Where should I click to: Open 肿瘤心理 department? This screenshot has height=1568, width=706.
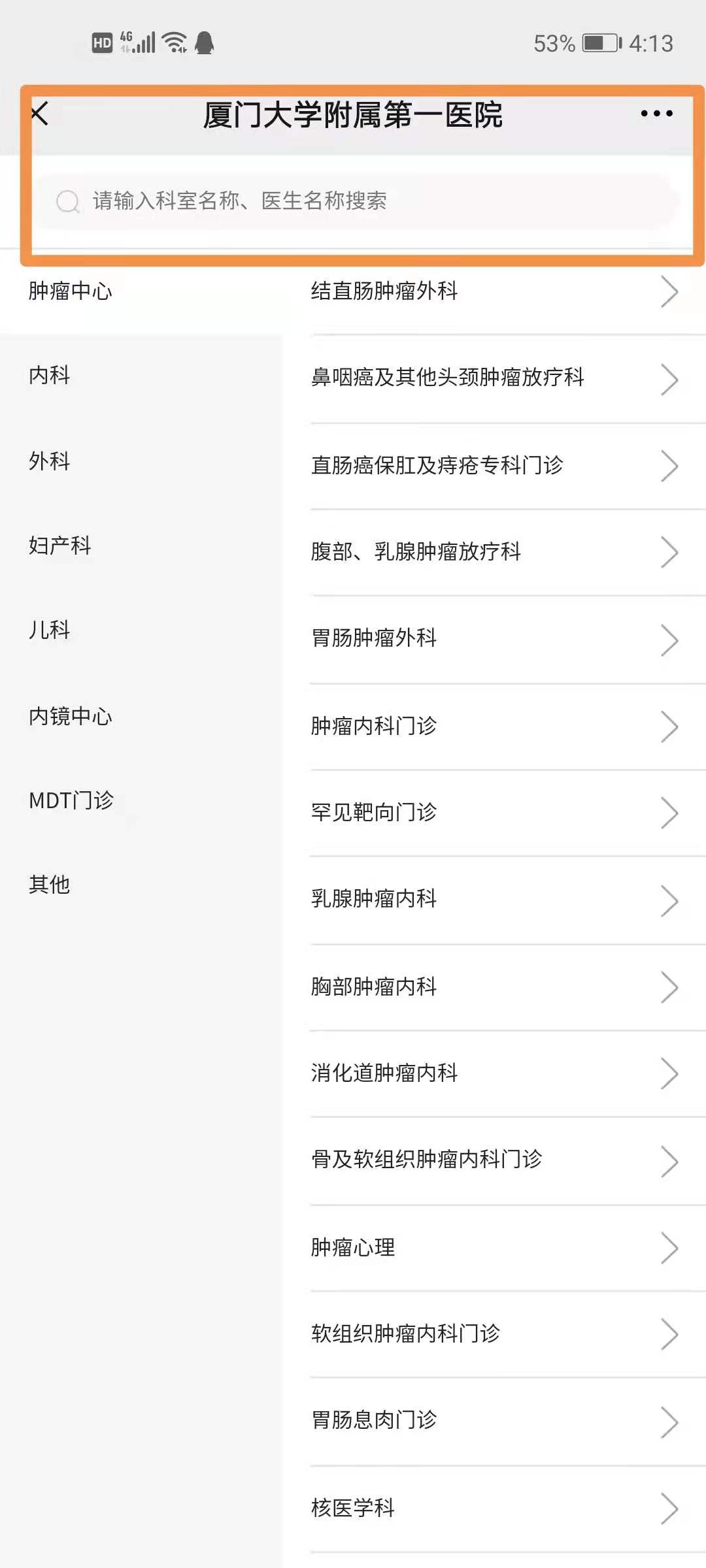click(494, 1247)
